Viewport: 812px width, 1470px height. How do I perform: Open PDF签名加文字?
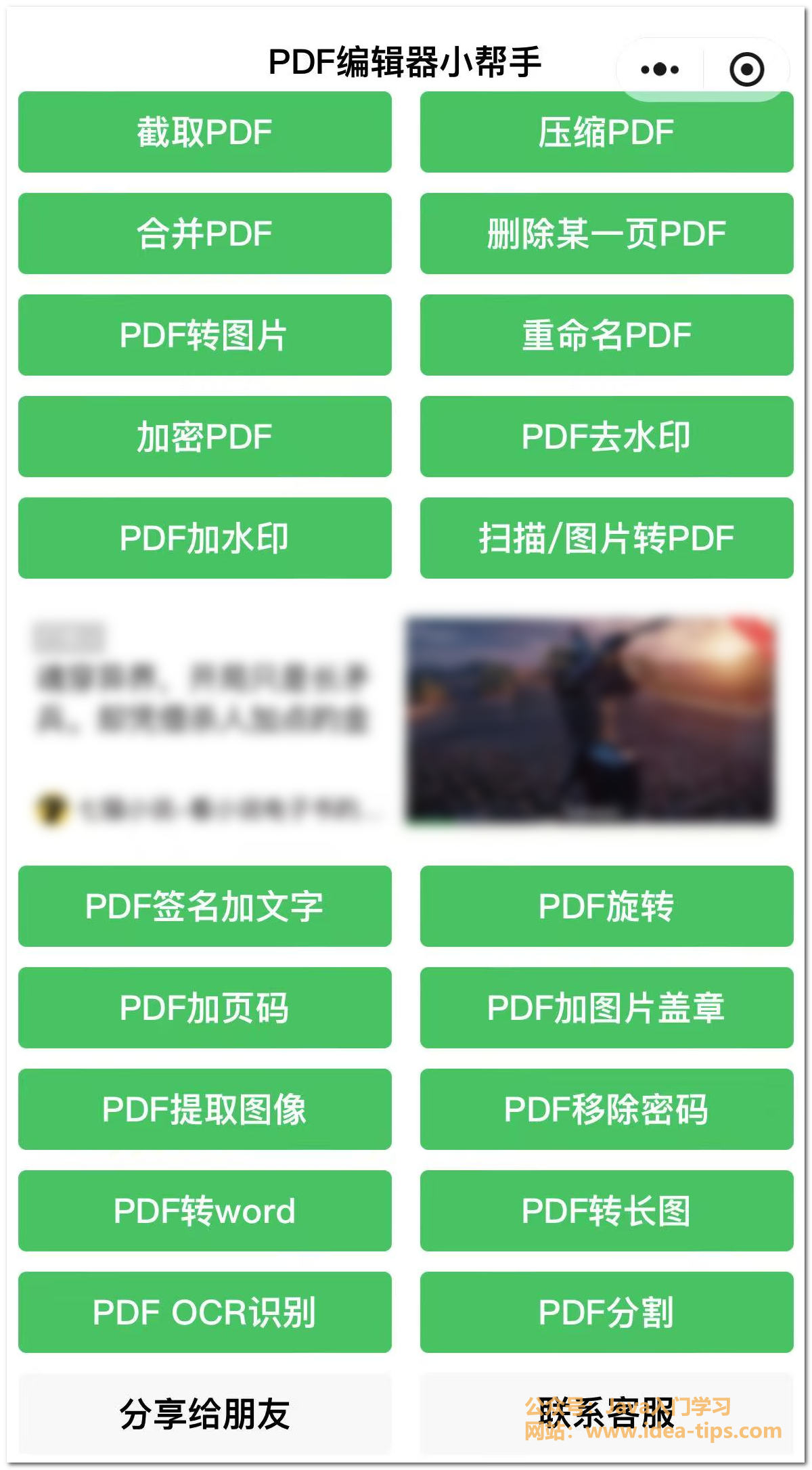(x=204, y=906)
